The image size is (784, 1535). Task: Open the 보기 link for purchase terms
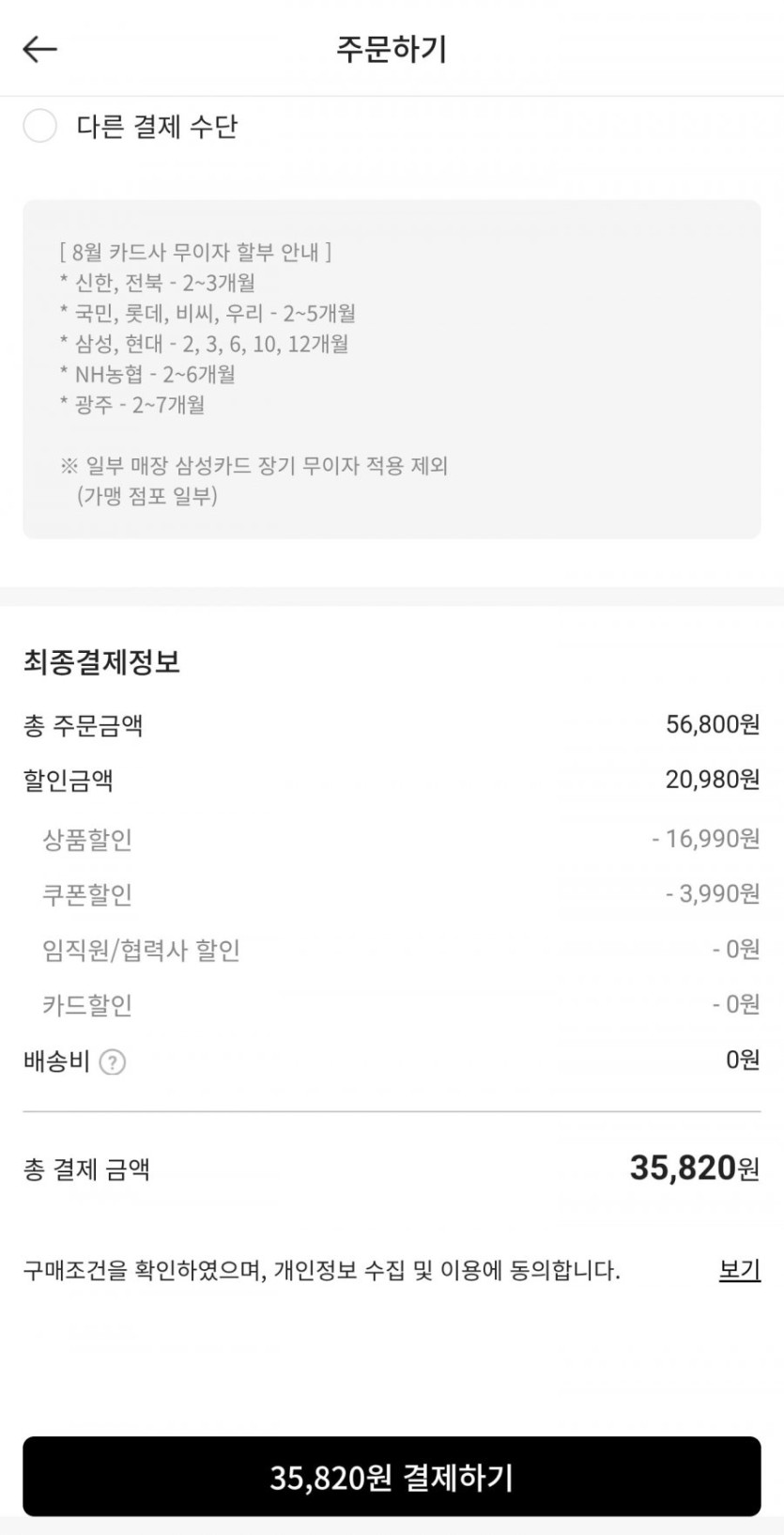tap(739, 1271)
